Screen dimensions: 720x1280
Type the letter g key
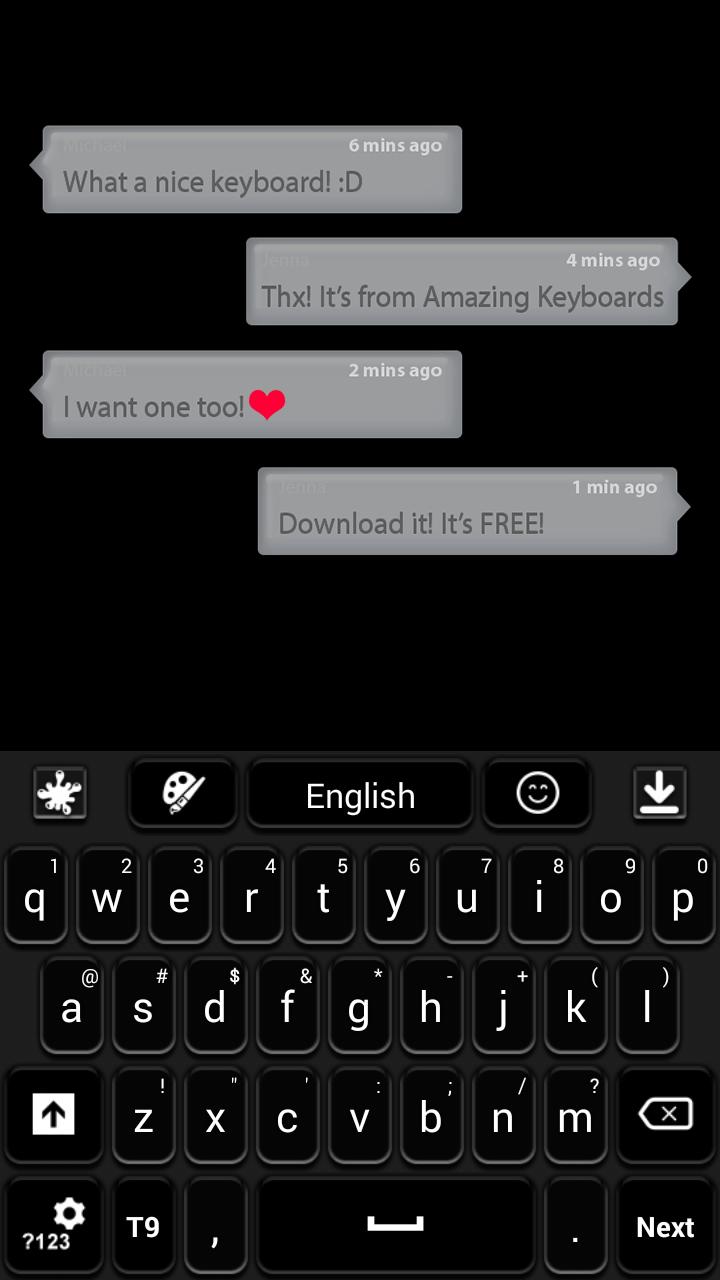click(359, 1006)
